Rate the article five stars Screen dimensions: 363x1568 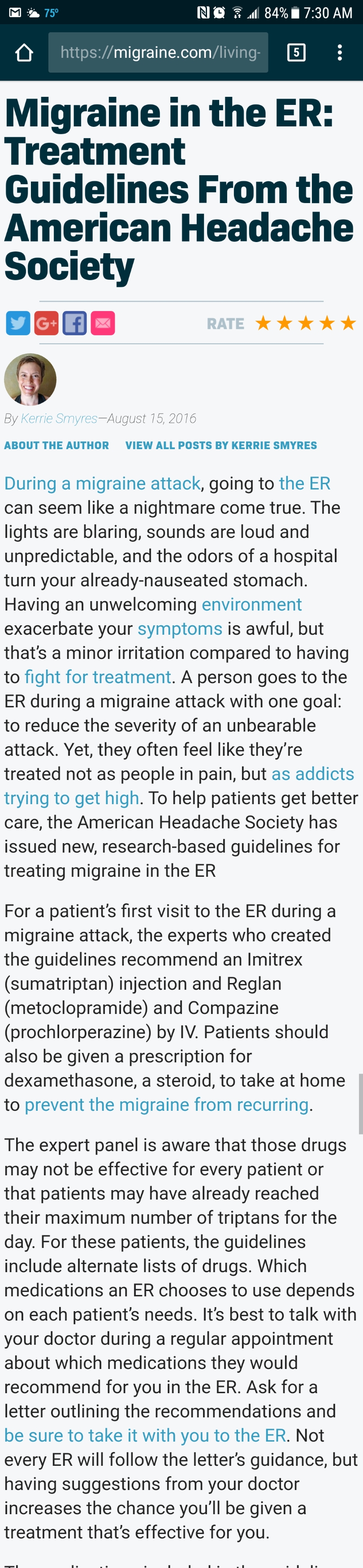point(348,323)
